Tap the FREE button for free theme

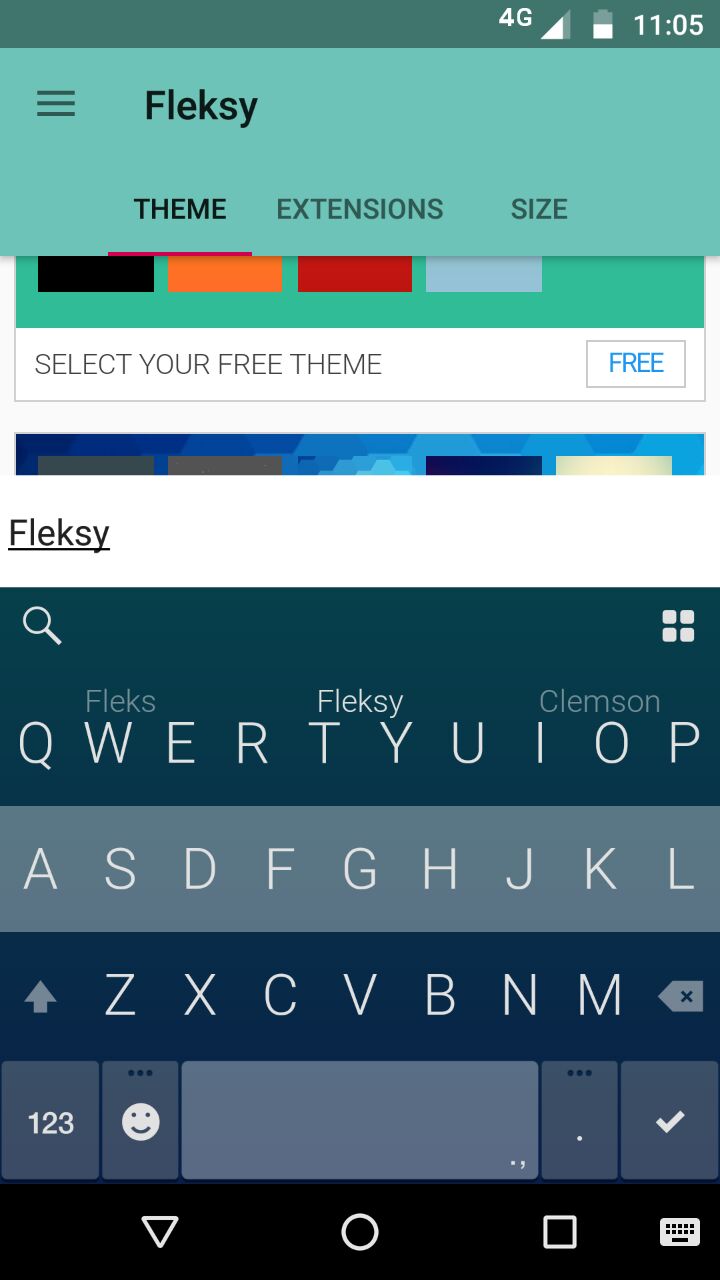click(x=636, y=364)
